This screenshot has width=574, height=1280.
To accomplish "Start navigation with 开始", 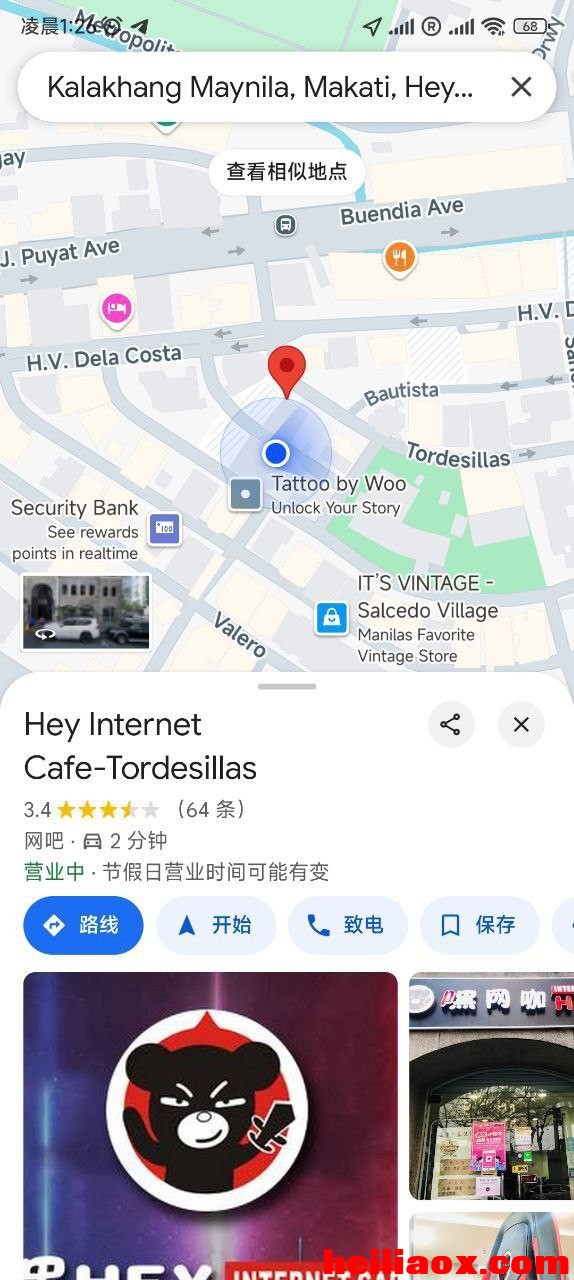I will coord(215,925).
